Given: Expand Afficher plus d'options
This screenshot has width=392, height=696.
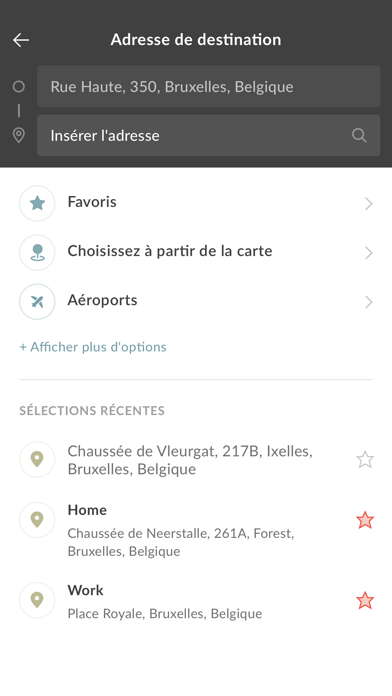Looking at the screenshot, I should pos(93,347).
